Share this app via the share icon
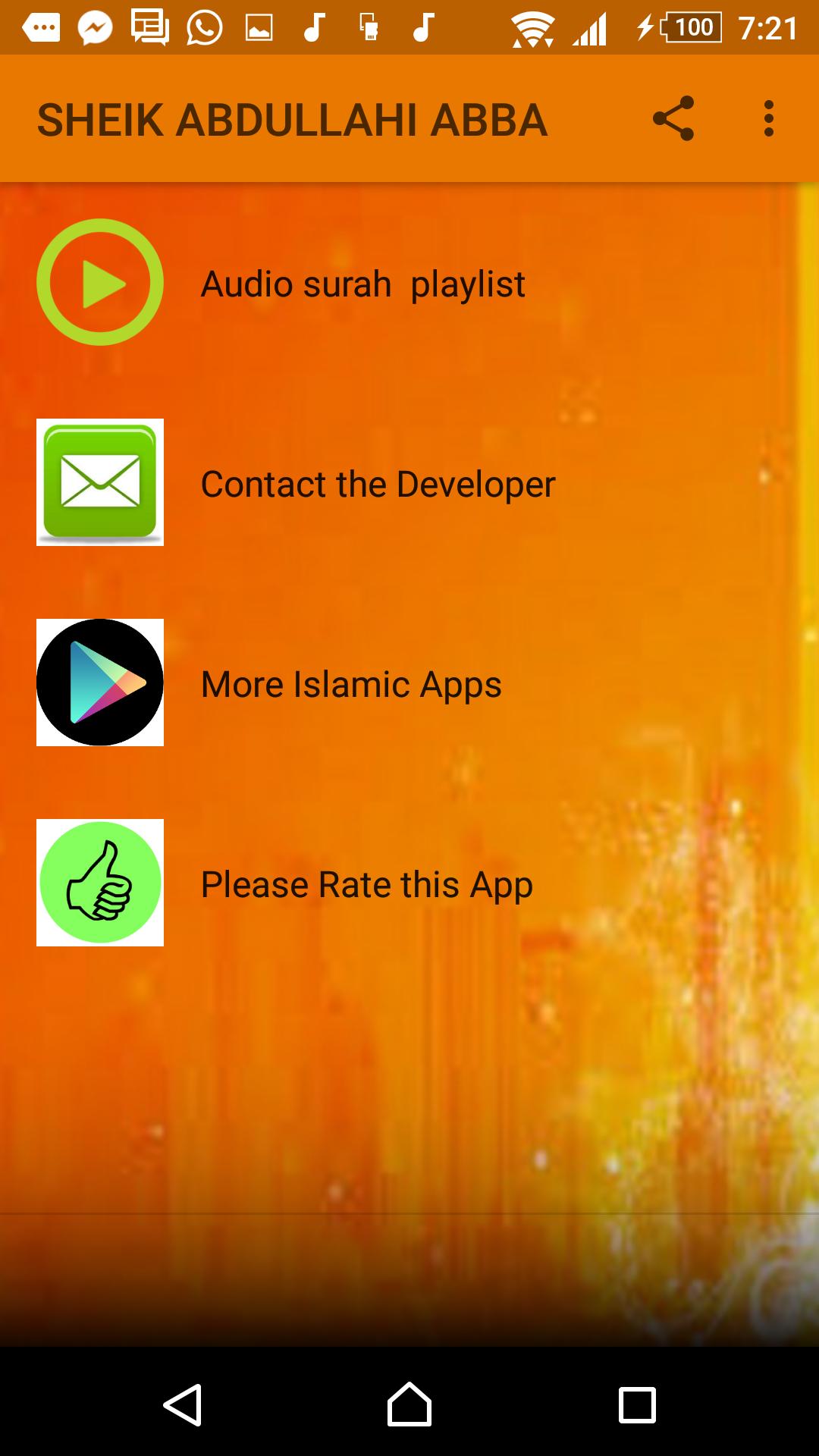 point(673,118)
